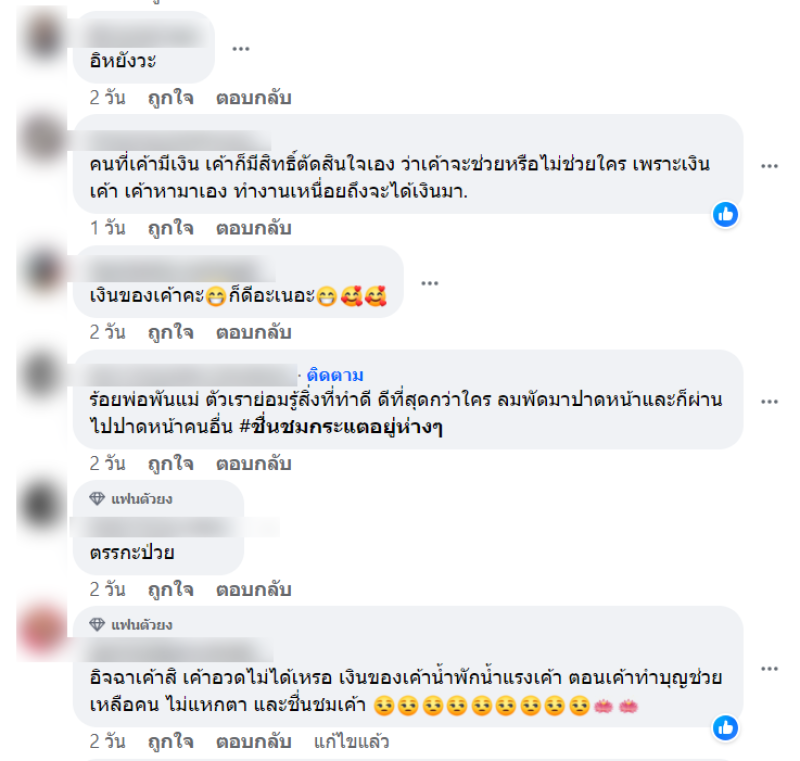
Task: Open options for "เงินของเค้าคะ" comment
Action: 429,283
